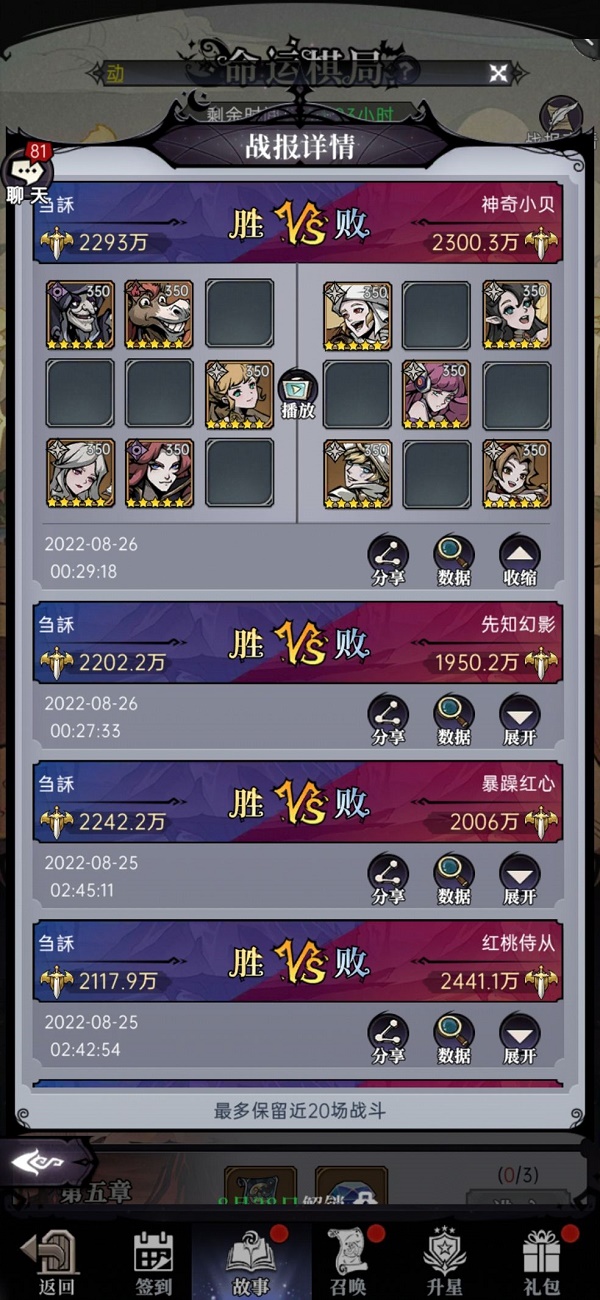
Task: Open the 礼包 gift pack tab
Action: point(543,1262)
